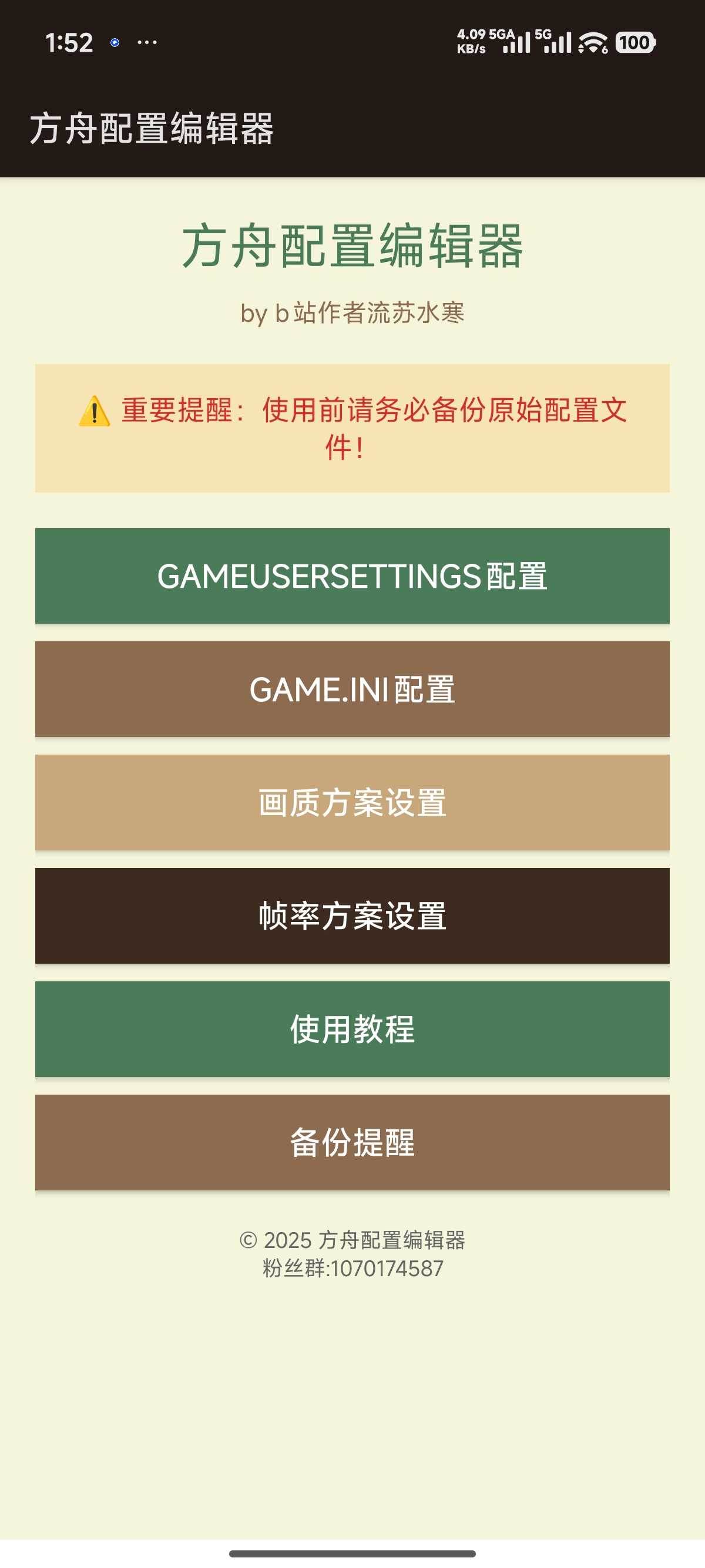Select 画质方案设置
Image resolution: width=705 pixels, height=1568 pixels.
352,802
